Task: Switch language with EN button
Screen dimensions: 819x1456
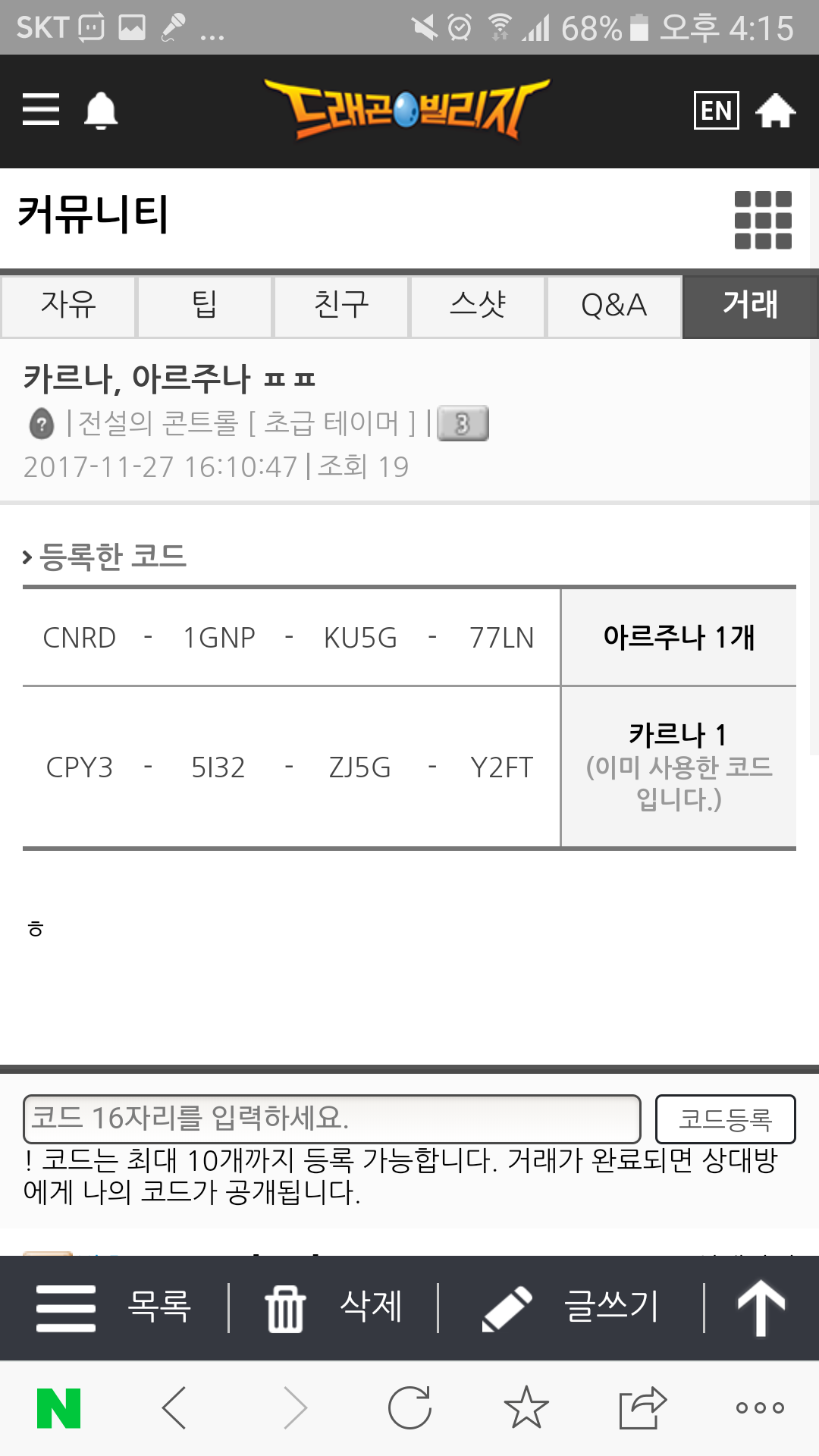Action: tap(716, 111)
